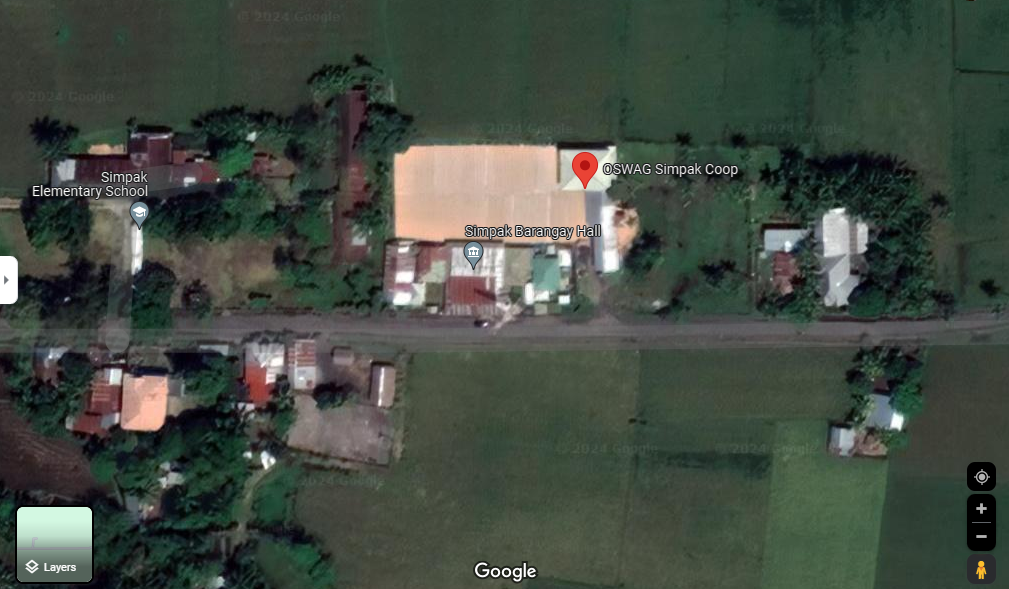Screen dimensions: 1009x589
Task: Center map on your location
Action: [x=981, y=476]
